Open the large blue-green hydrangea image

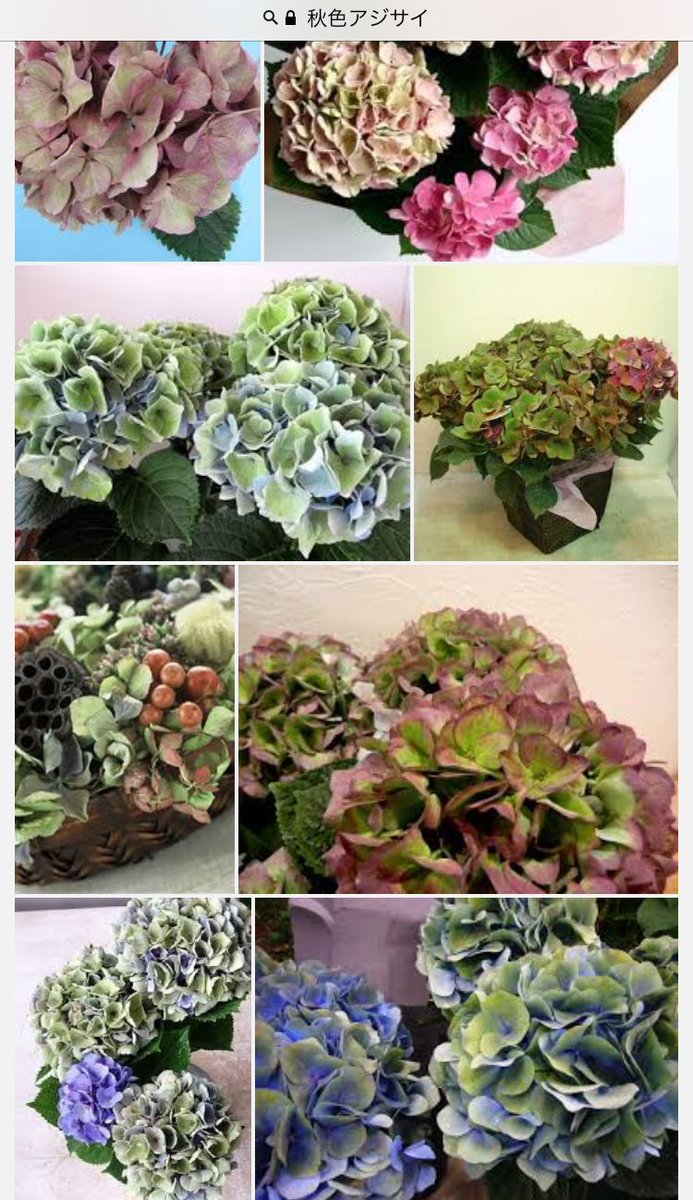[466, 1048]
